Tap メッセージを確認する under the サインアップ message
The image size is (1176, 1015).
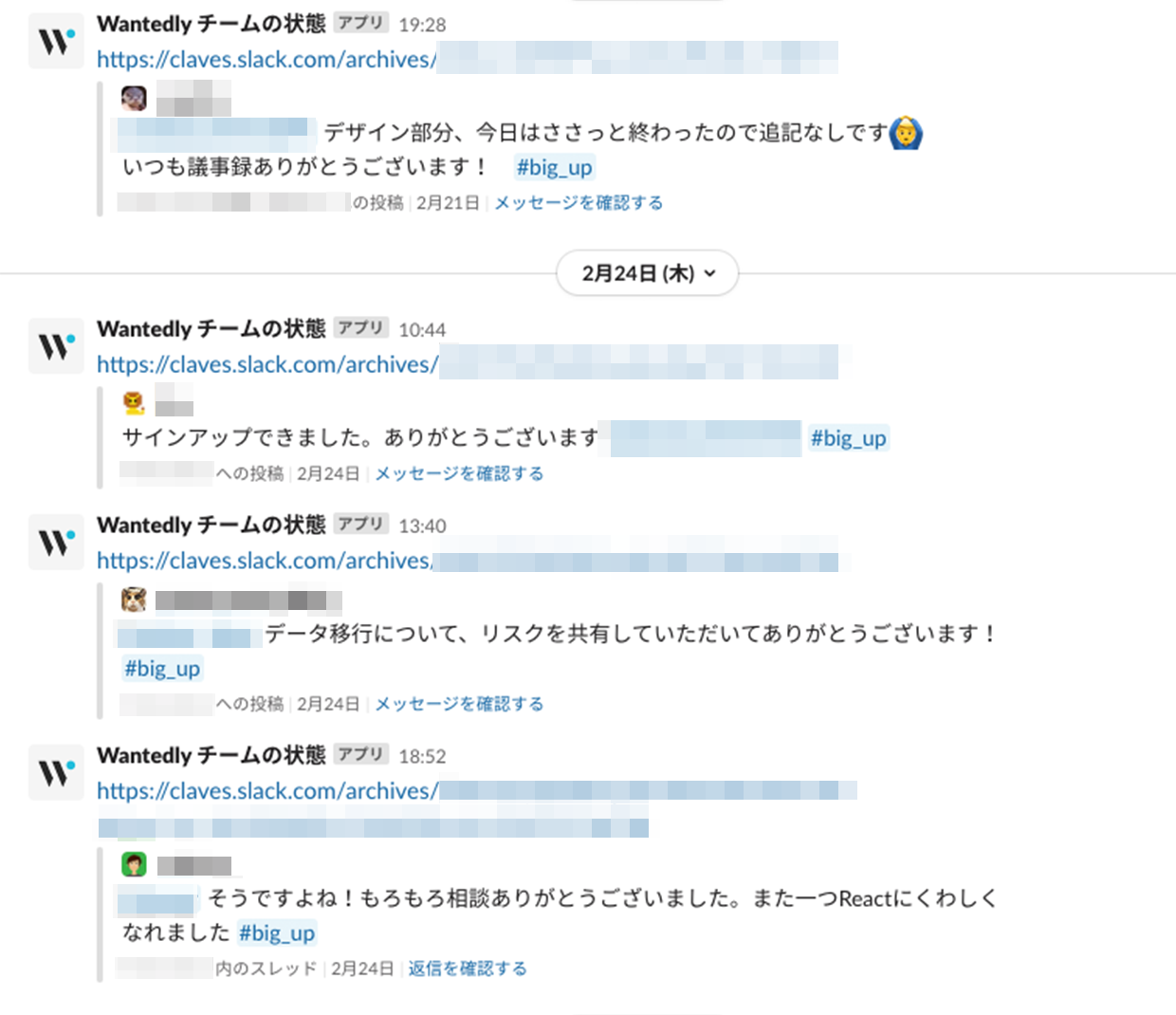(458, 473)
